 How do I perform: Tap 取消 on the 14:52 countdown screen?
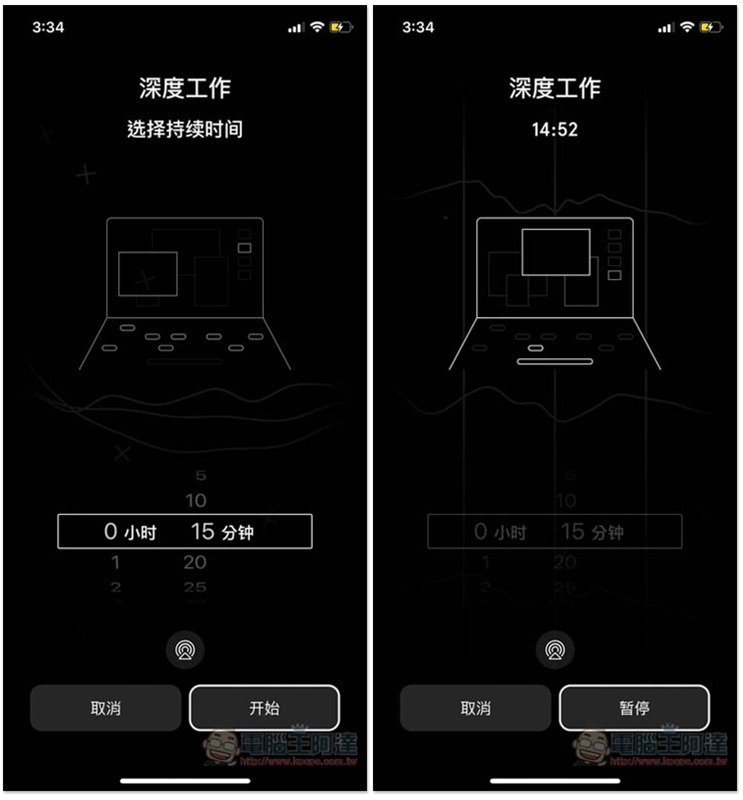[x=475, y=708]
